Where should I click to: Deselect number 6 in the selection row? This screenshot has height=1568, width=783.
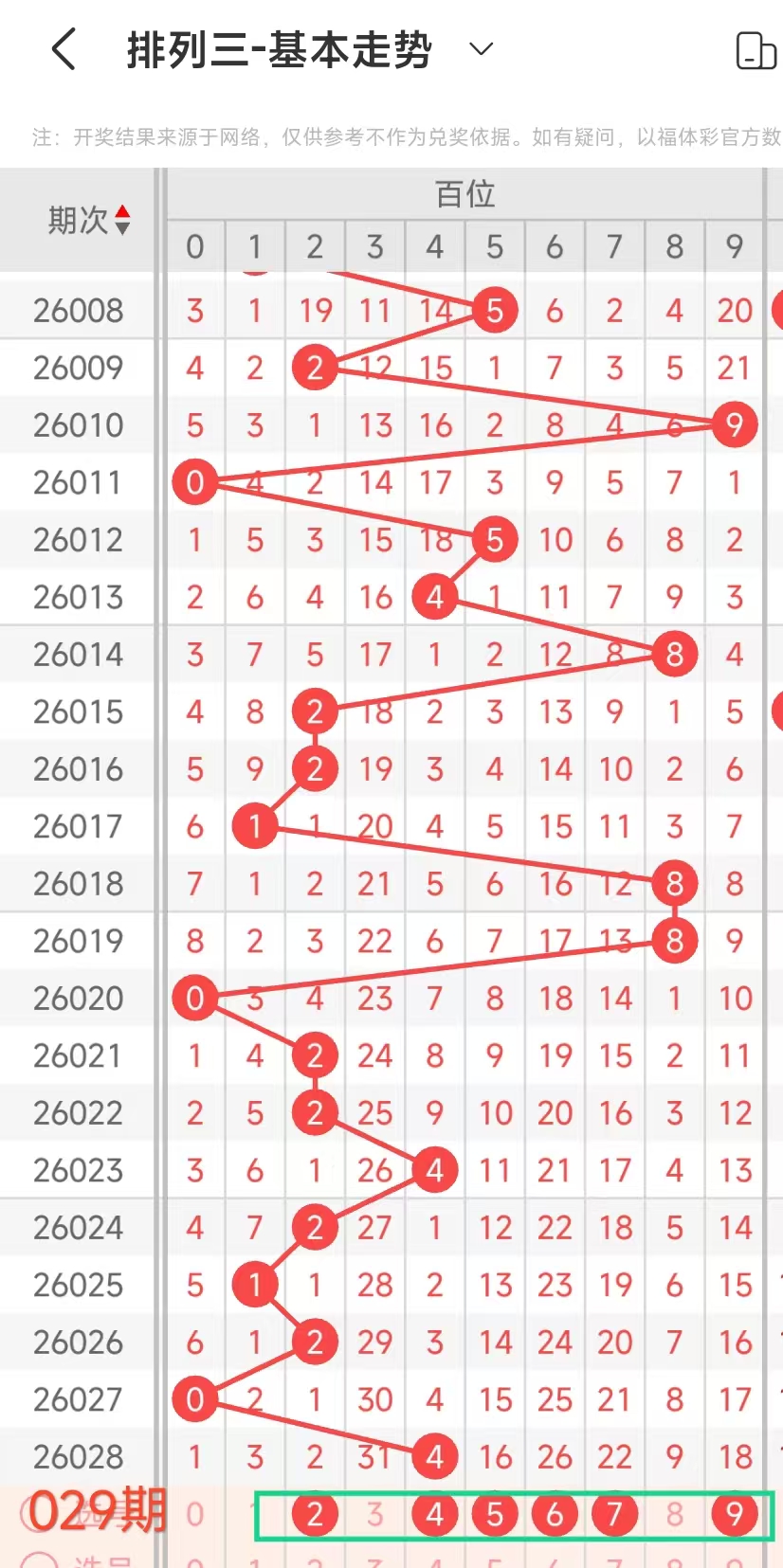coord(555,1514)
